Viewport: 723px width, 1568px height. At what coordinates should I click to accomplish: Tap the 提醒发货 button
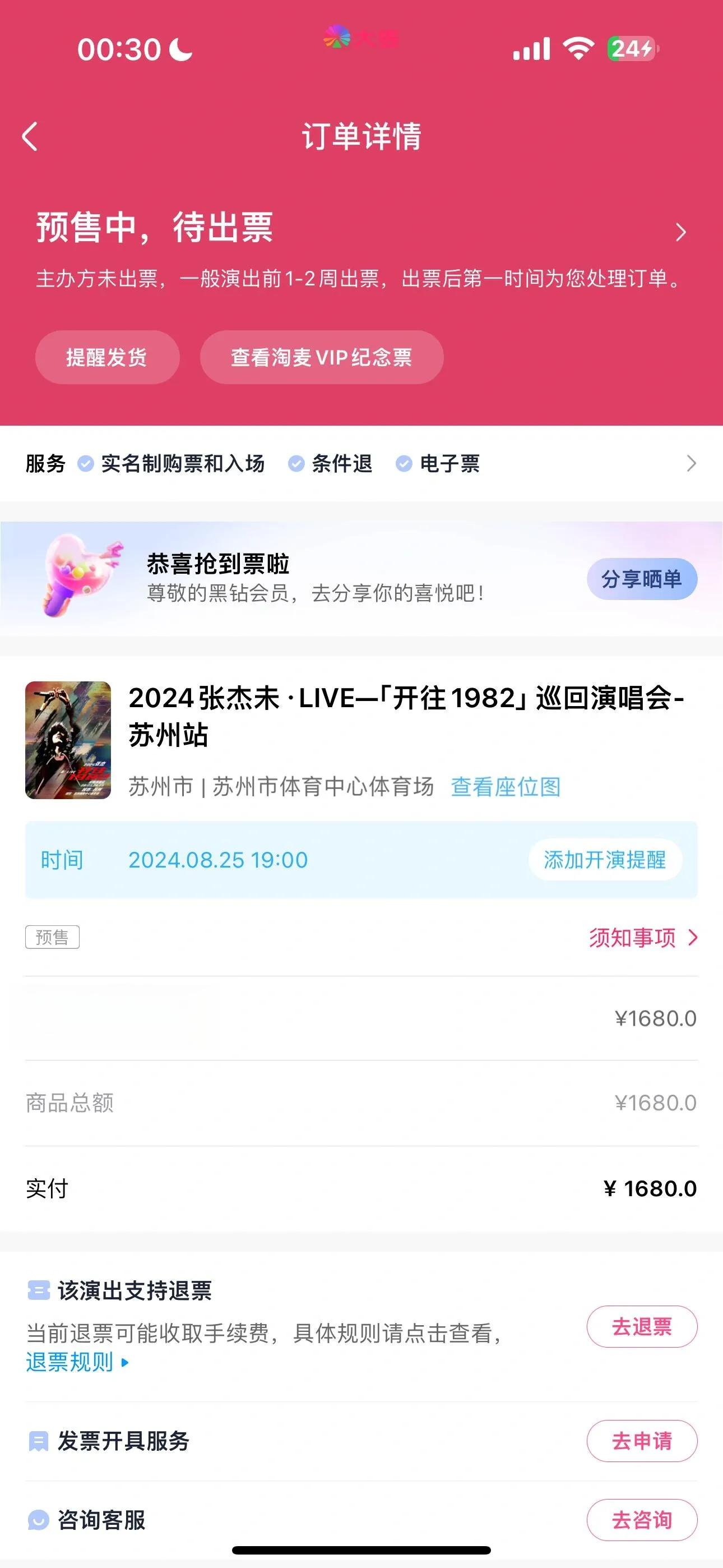coord(107,357)
